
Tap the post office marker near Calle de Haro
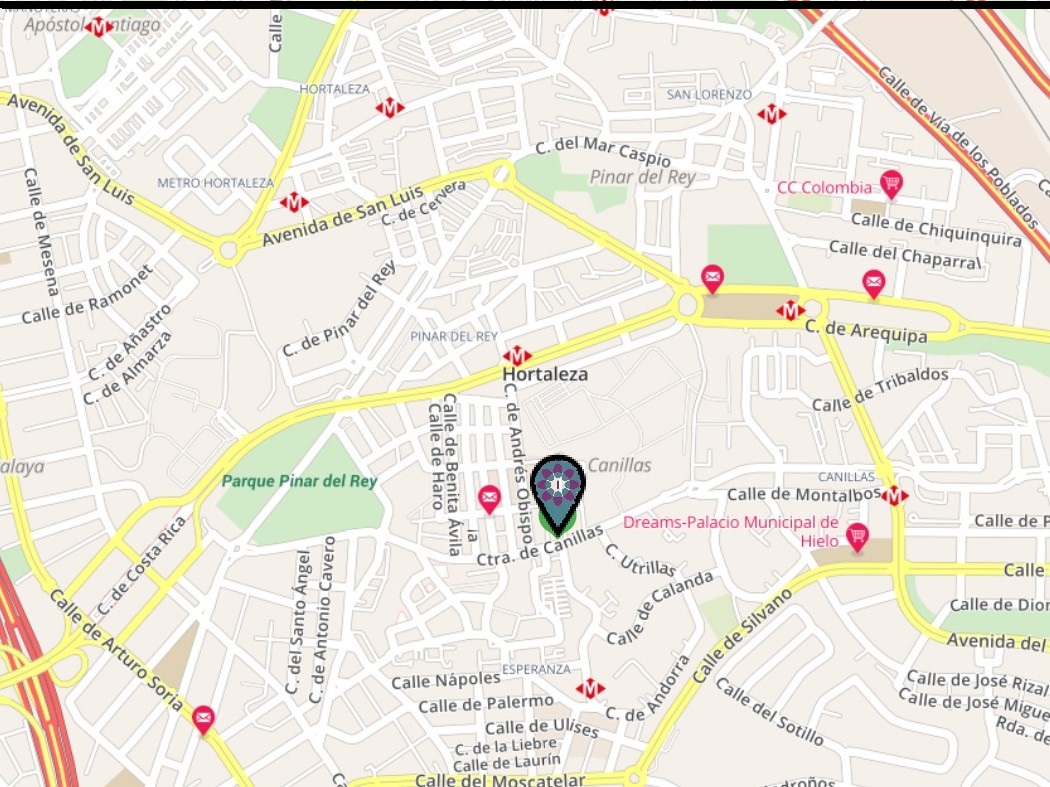(489, 498)
